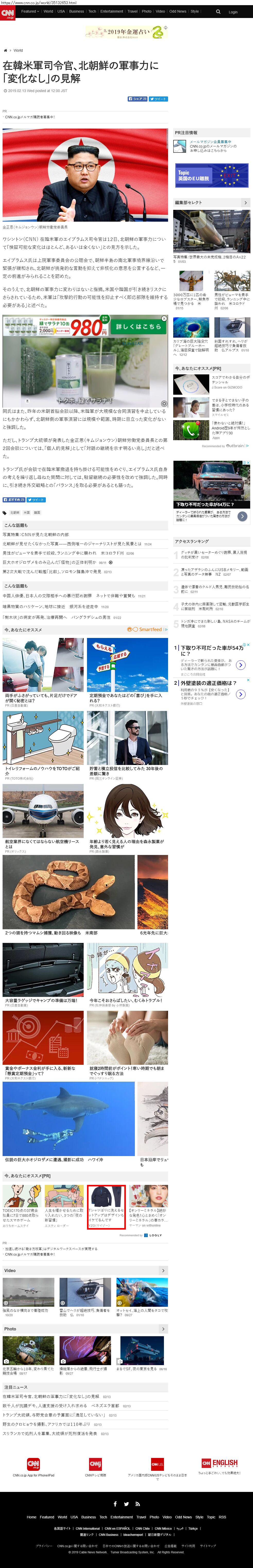Open the search icon in the header

(218, 12)
